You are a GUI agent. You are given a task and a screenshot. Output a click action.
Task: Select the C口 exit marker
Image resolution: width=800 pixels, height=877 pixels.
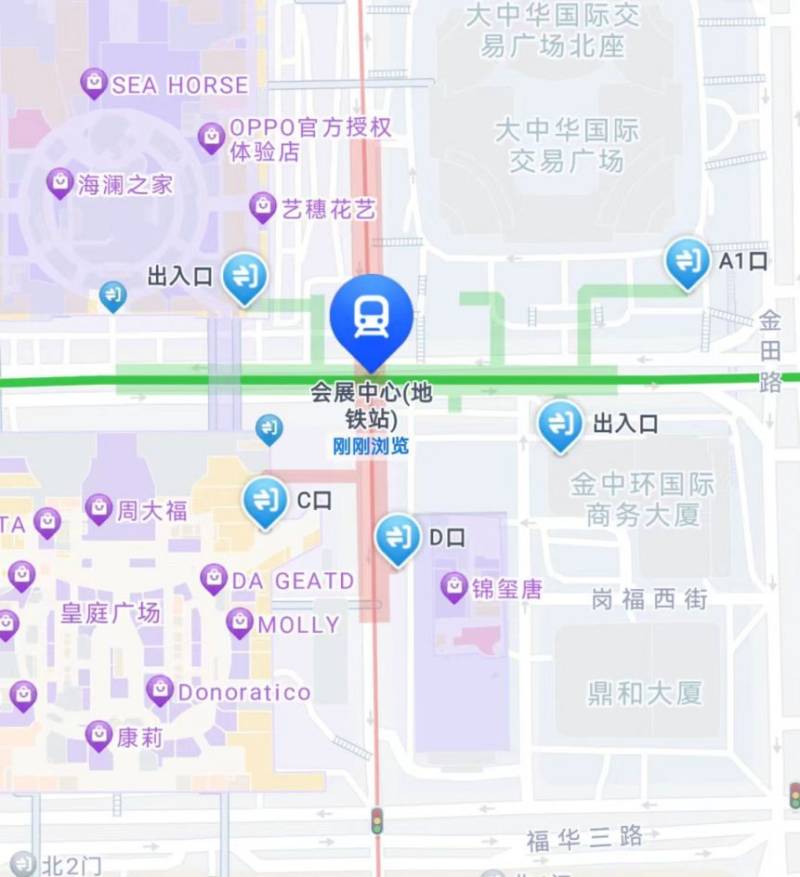pos(266,499)
